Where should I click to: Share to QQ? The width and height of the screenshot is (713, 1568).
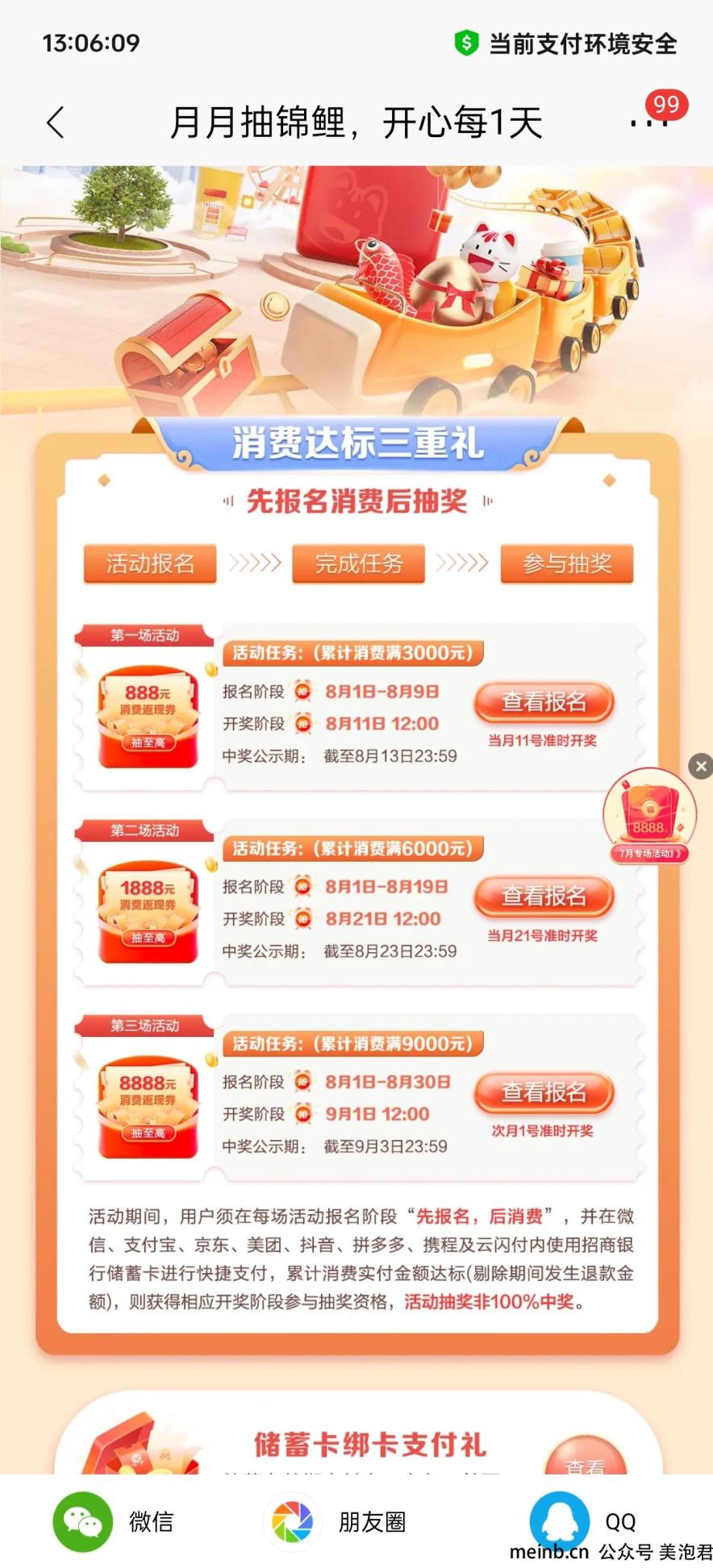point(582,1520)
